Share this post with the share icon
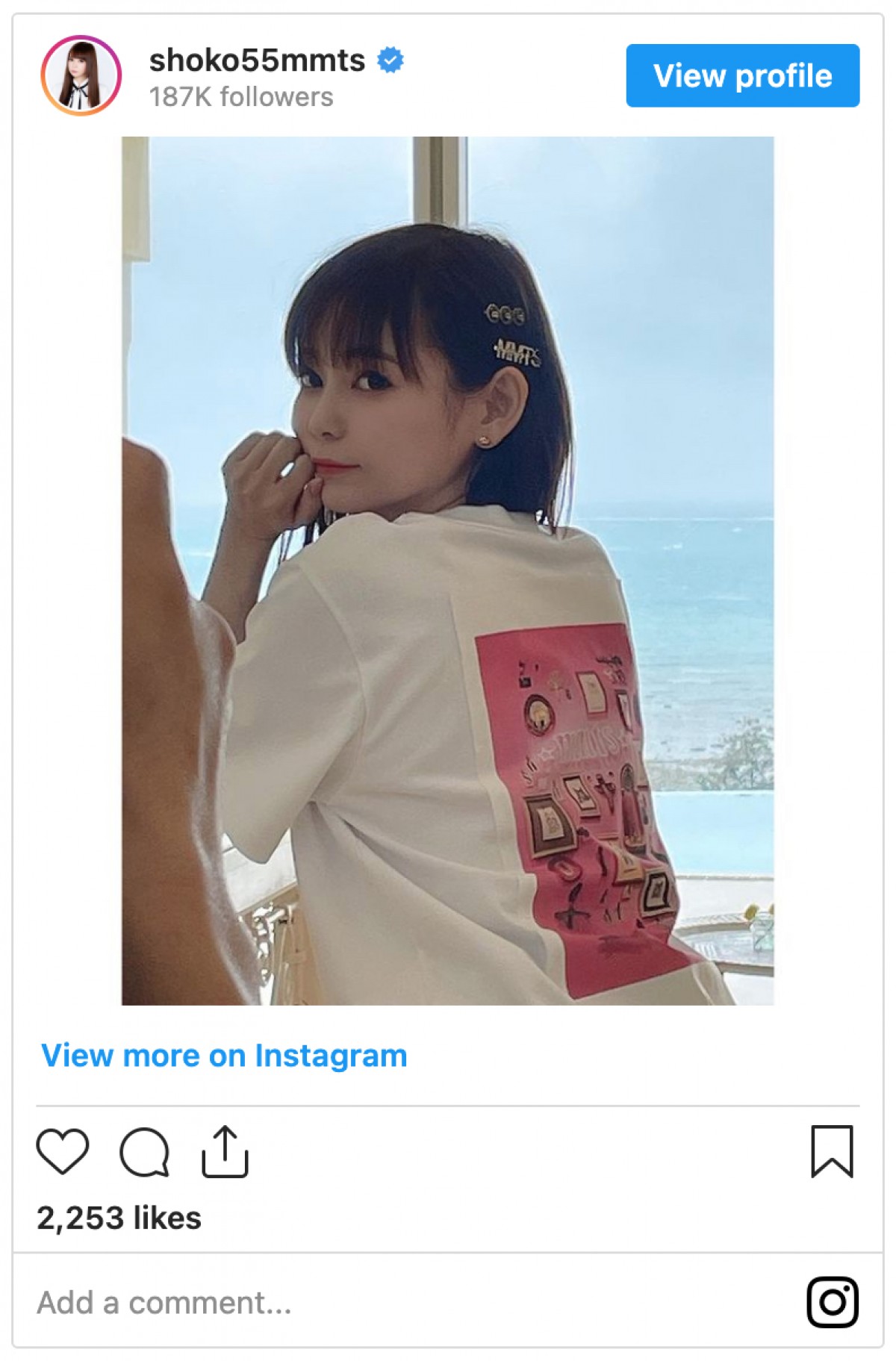 pyautogui.click(x=225, y=1151)
